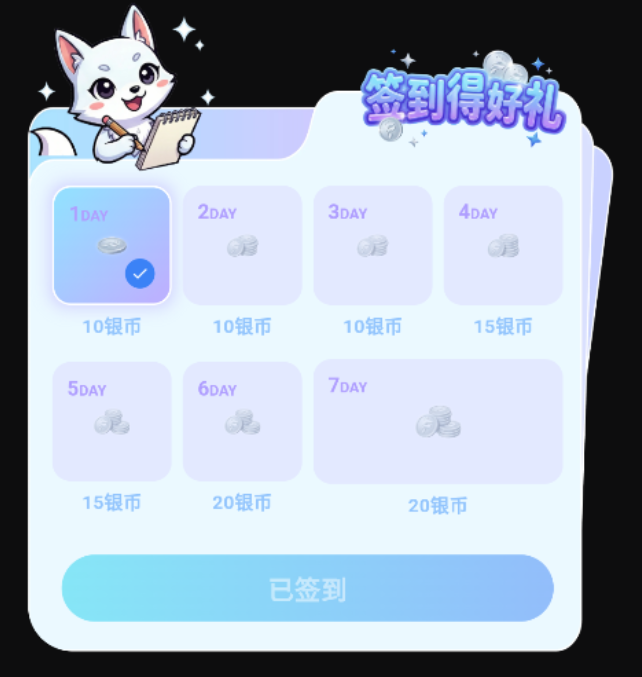Choose the 3DAY reward tile

(x=372, y=245)
